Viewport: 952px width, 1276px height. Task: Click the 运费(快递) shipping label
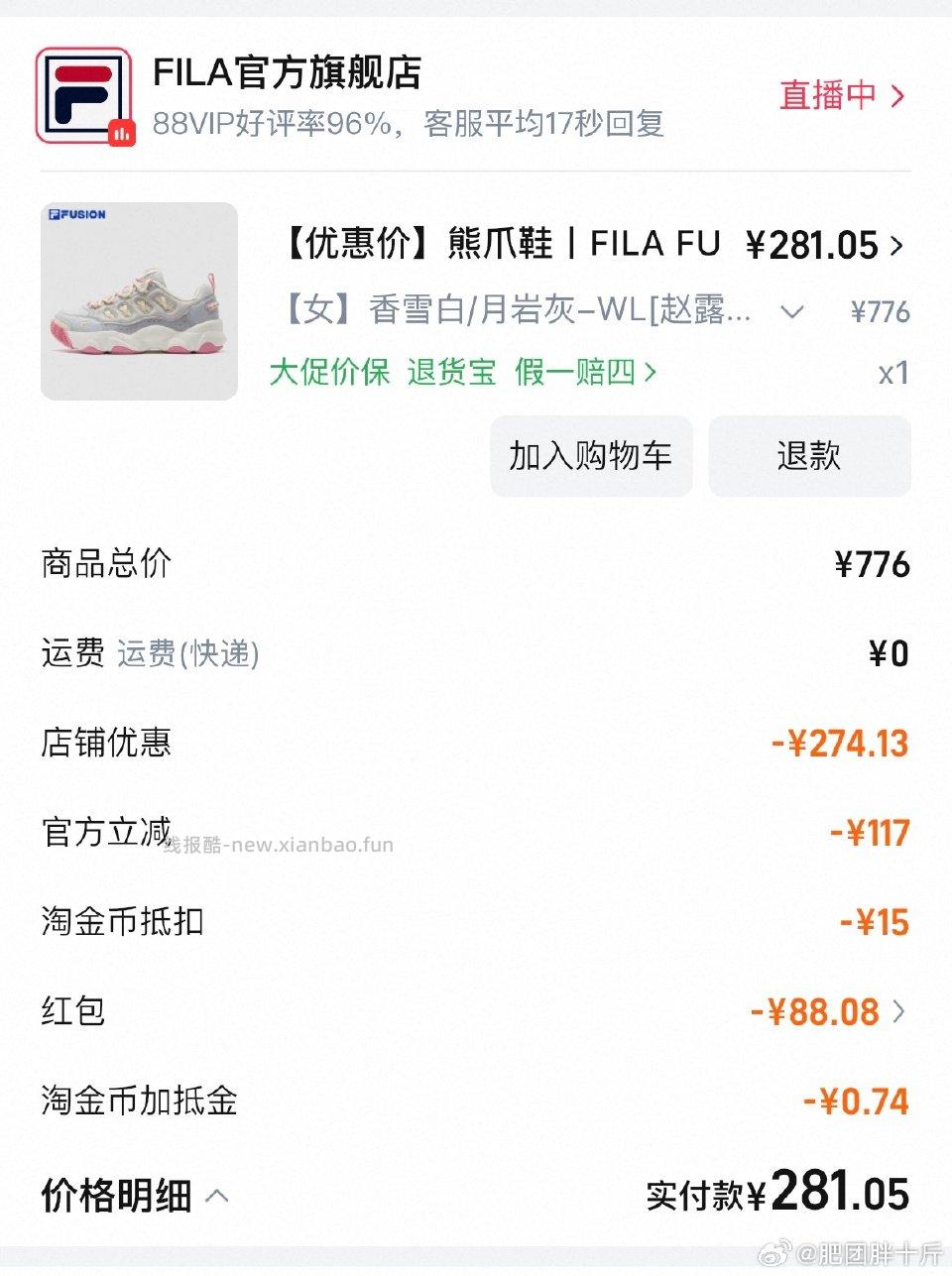187,654
